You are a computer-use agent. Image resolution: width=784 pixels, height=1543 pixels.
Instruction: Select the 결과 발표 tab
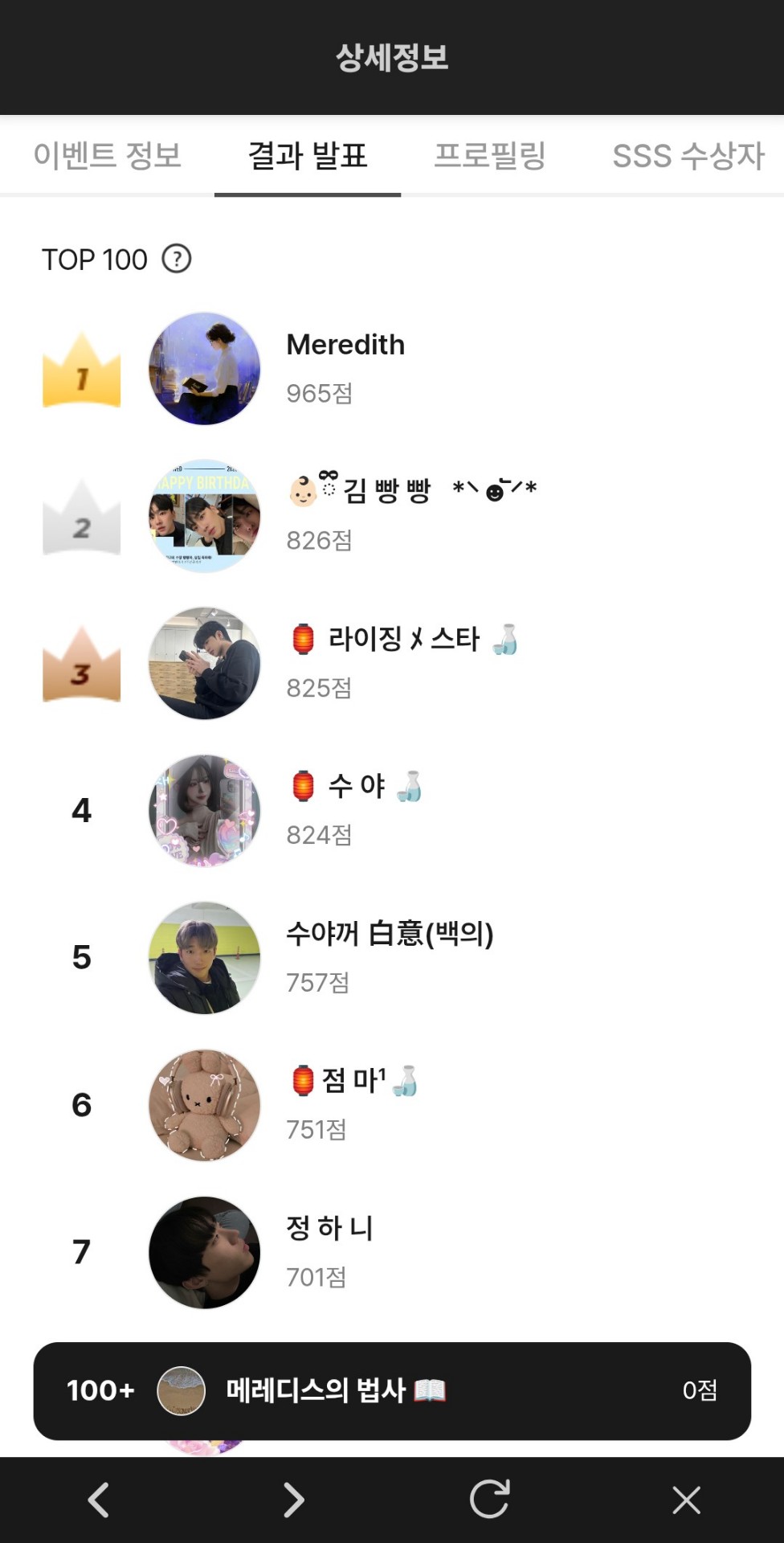(308, 155)
